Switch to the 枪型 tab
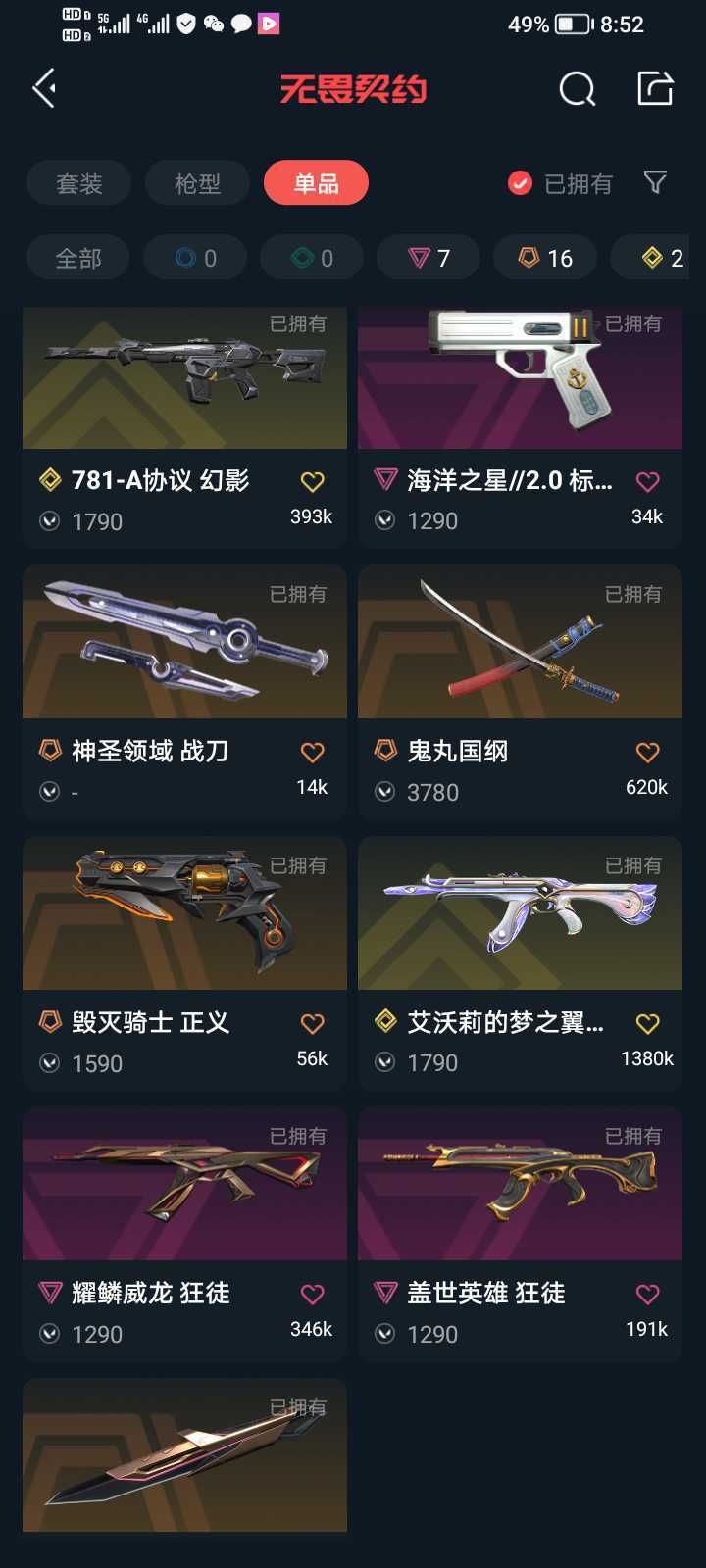The height and width of the screenshot is (1568, 706). pos(197,183)
